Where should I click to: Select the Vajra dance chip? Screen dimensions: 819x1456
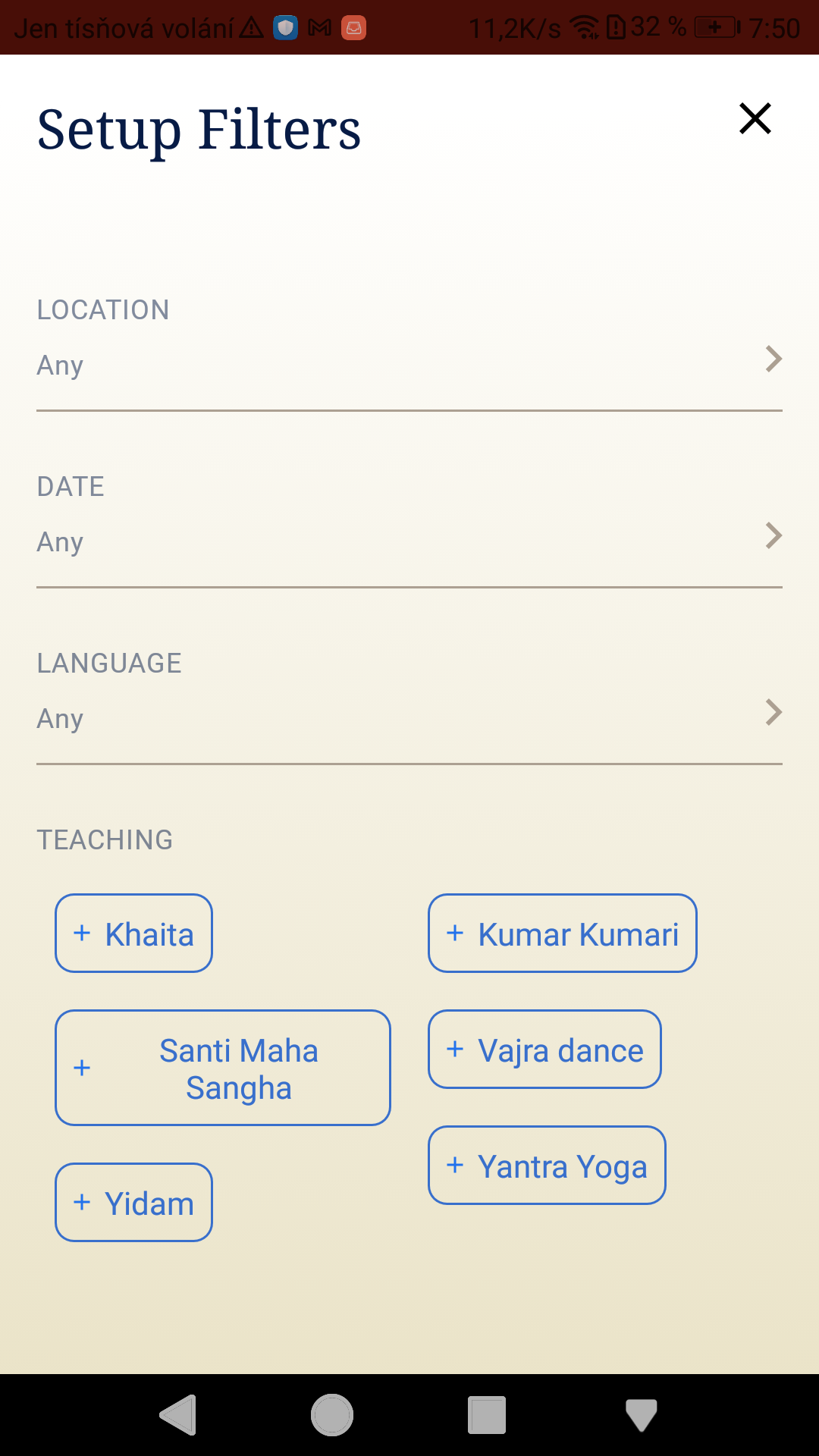pyautogui.click(x=544, y=1050)
